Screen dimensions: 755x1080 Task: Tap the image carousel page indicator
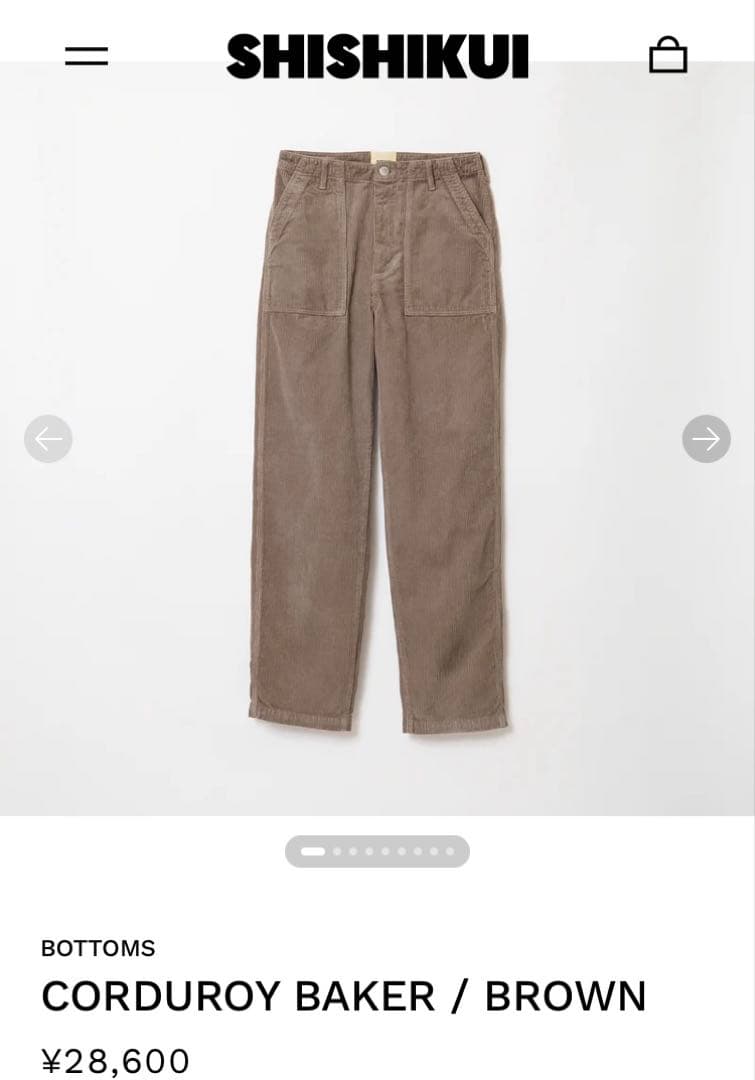377,851
